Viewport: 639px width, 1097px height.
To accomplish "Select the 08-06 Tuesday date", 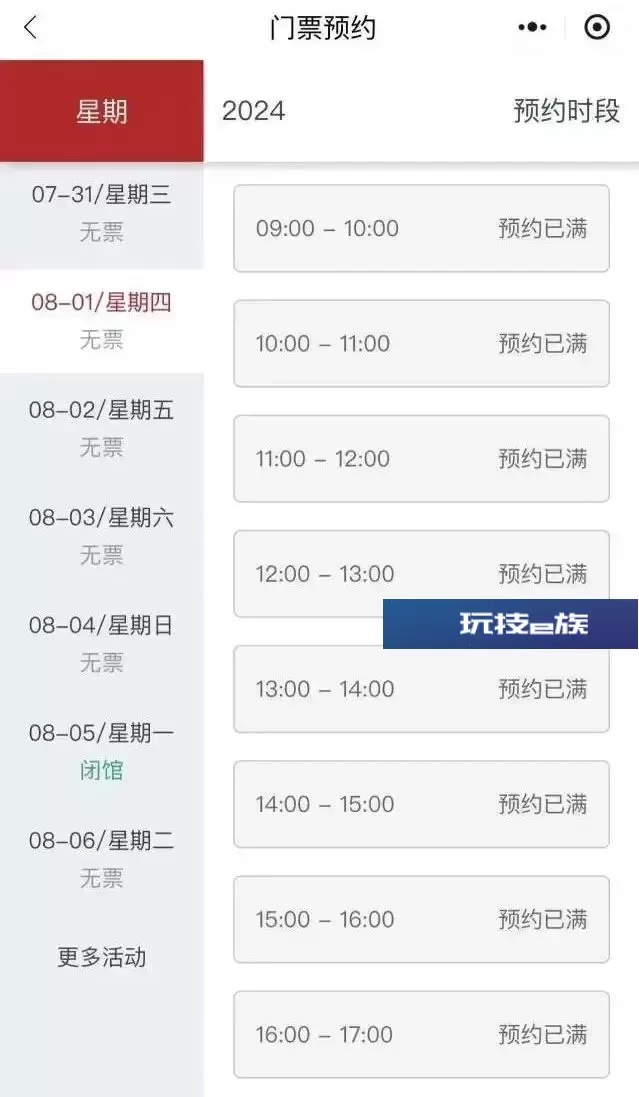I will 101,859.
